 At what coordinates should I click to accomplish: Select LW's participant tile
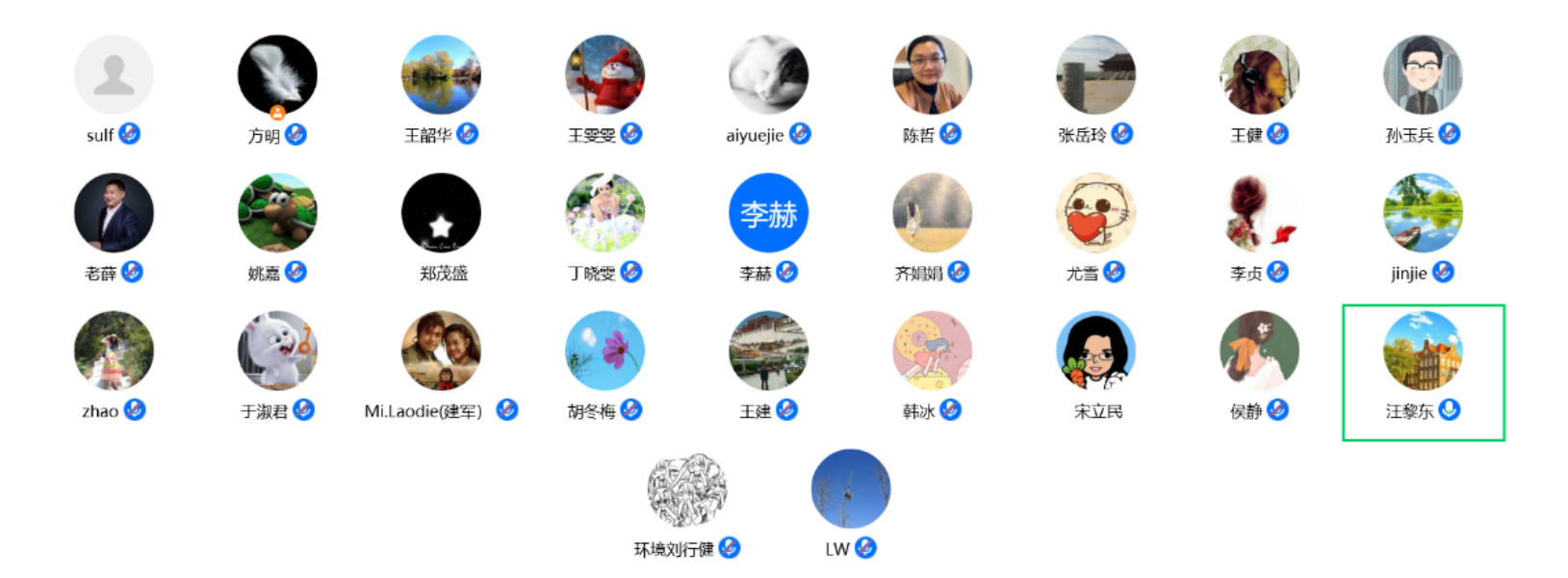[x=850, y=489]
